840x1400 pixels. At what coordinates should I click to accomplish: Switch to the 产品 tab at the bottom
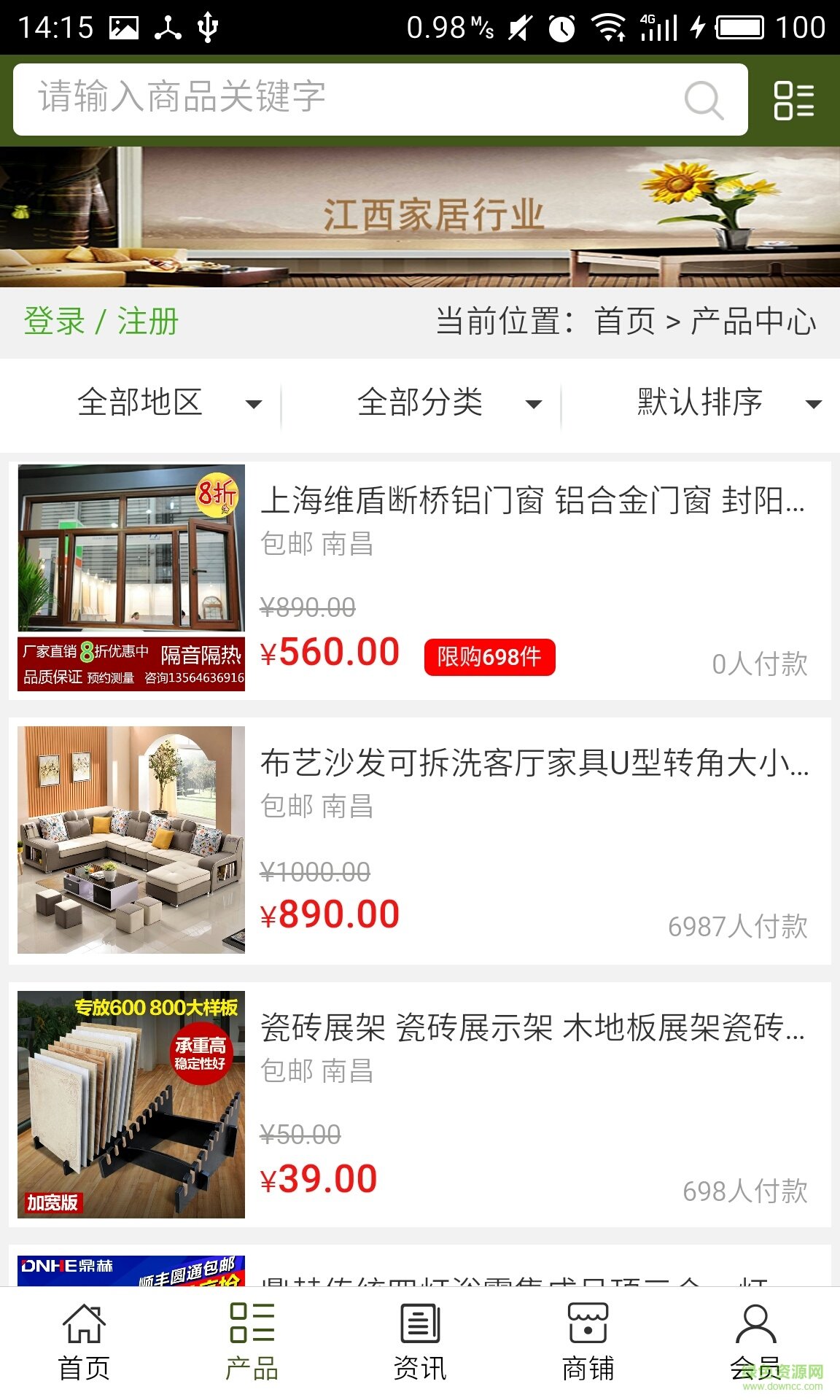pyautogui.click(x=252, y=1349)
